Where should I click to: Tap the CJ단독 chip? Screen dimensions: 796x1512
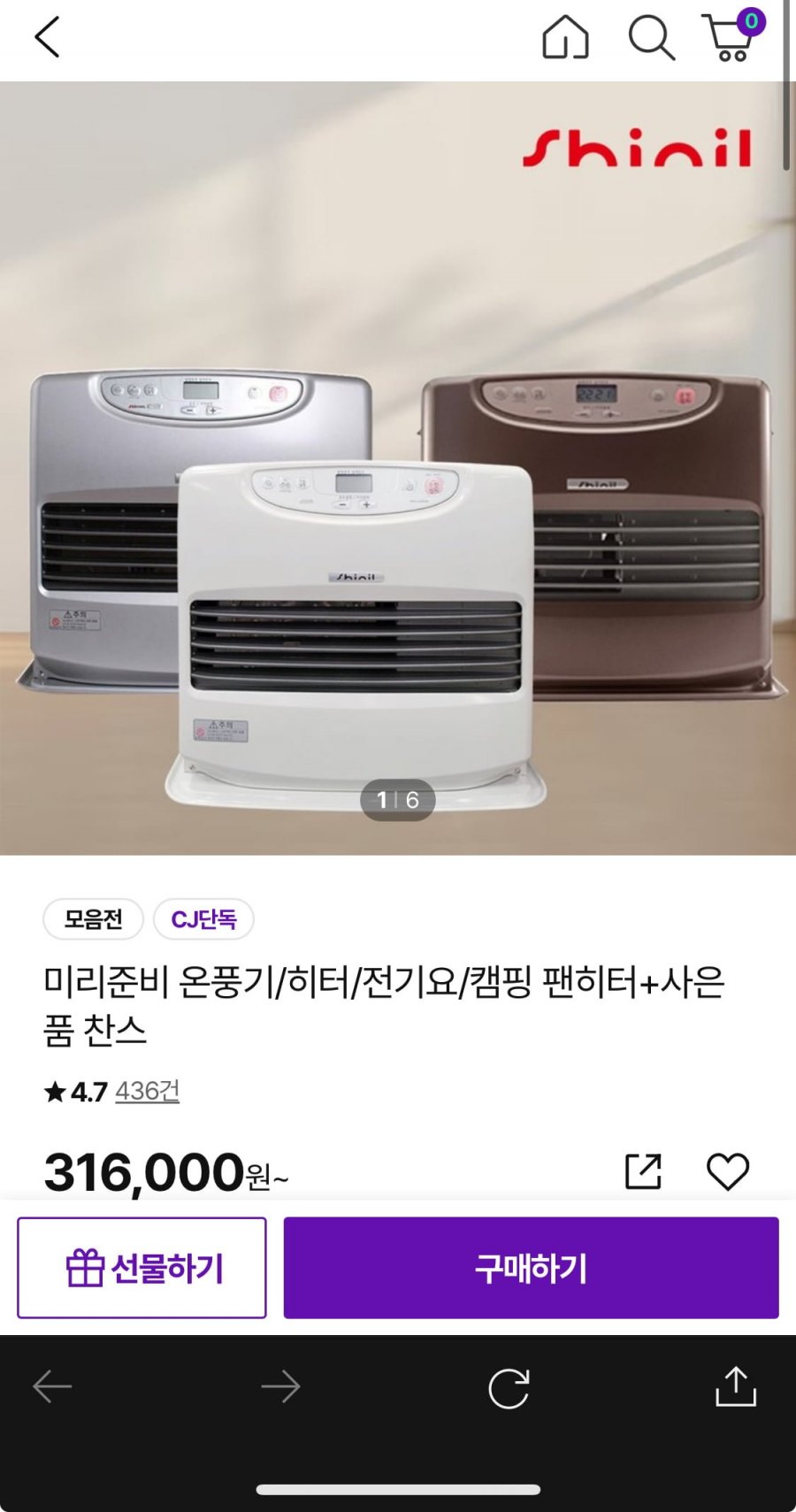203,919
